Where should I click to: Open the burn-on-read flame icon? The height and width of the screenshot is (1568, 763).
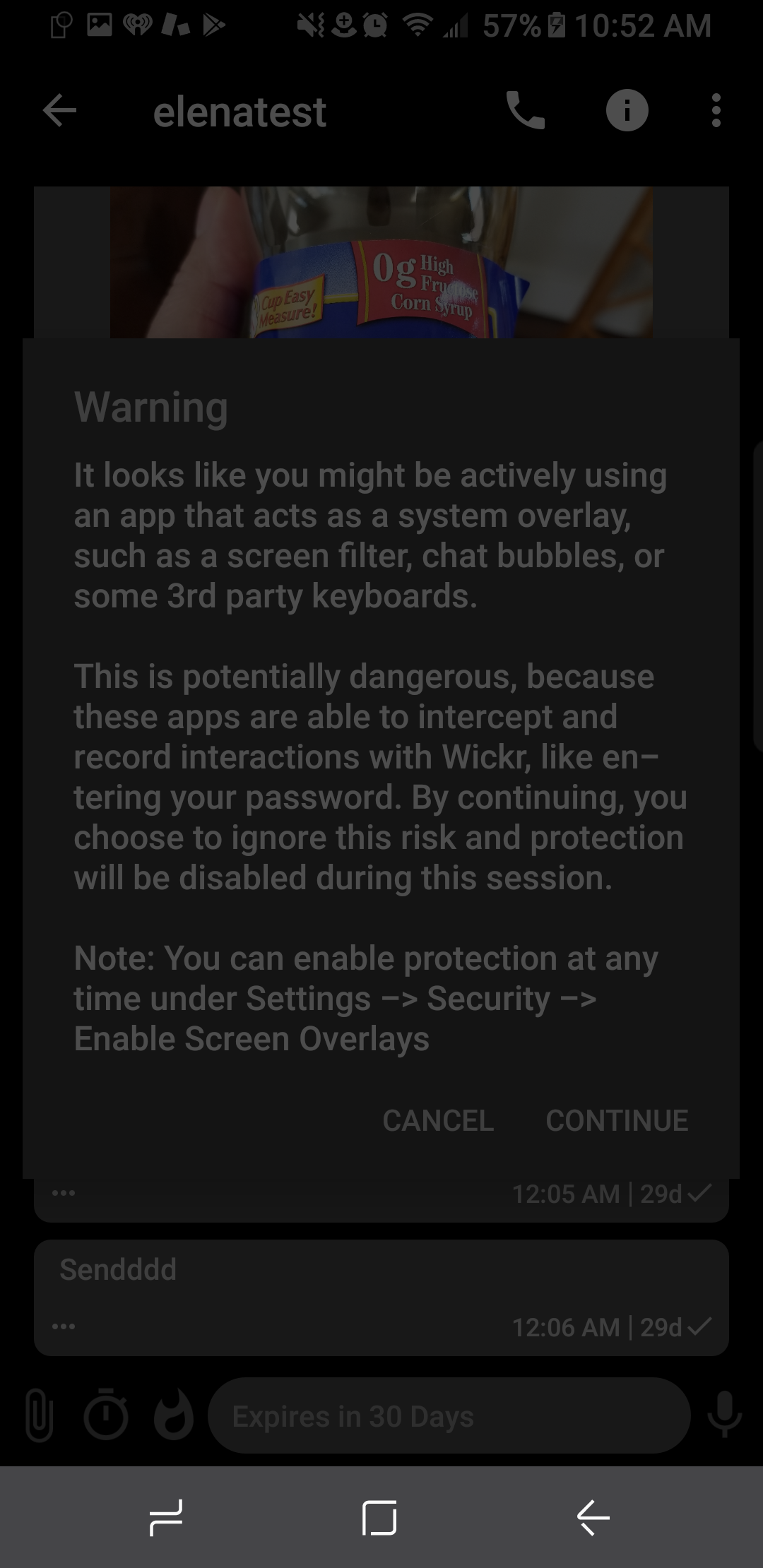click(173, 1415)
